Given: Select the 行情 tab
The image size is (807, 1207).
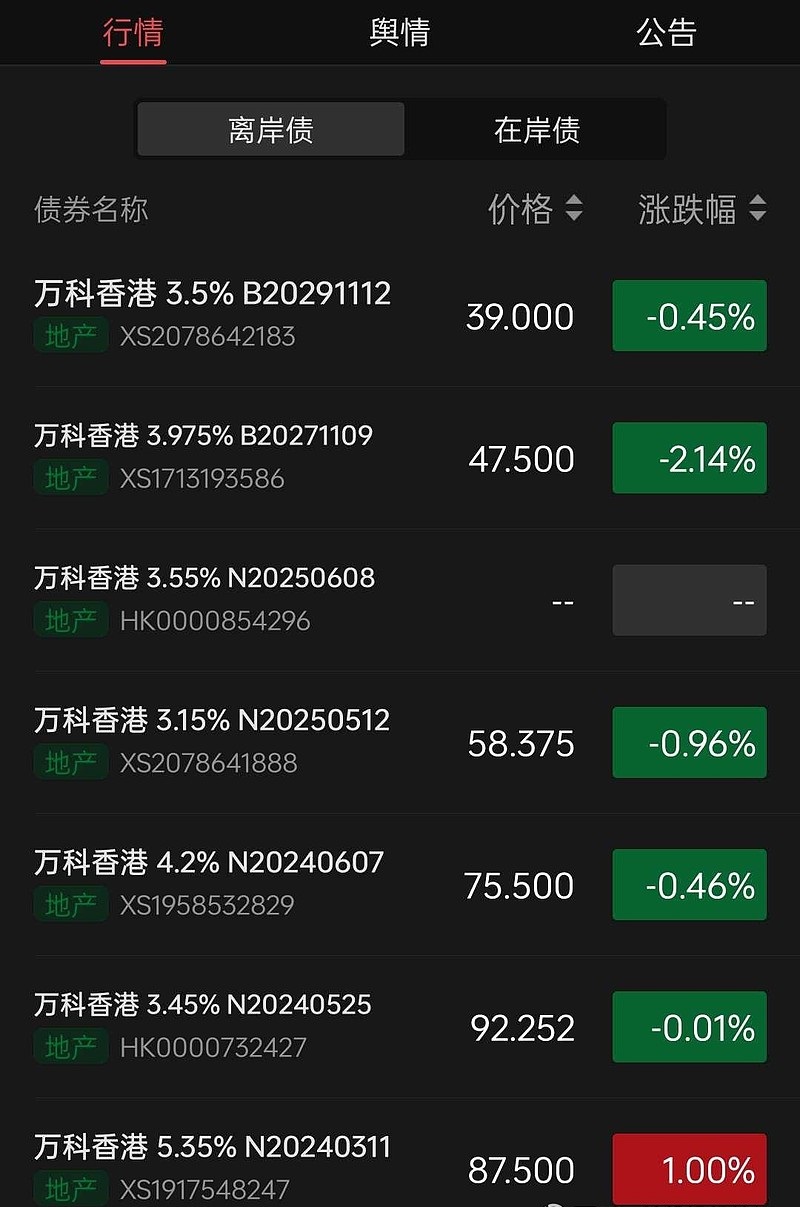Looking at the screenshot, I should (x=133, y=33).
